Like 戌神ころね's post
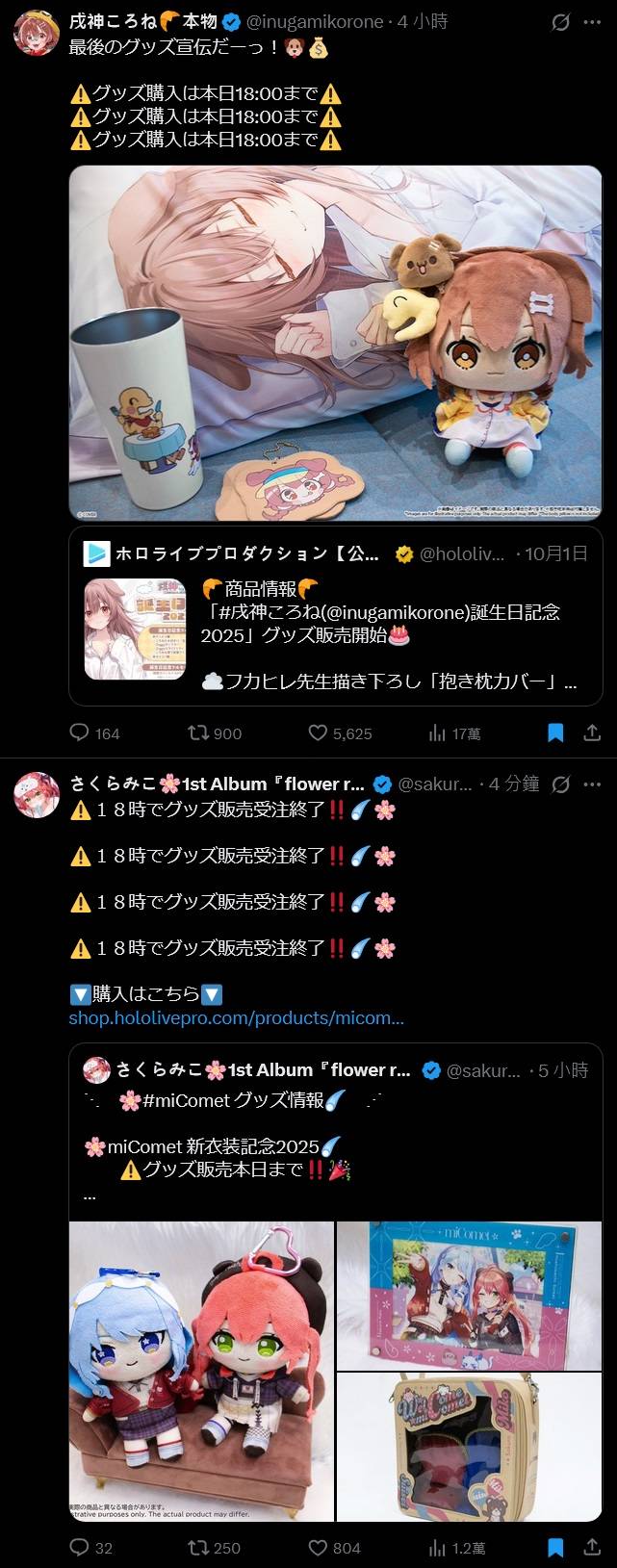Viewport: 617px width, 1568px height. pyautogui.click(x=319, y=733)
